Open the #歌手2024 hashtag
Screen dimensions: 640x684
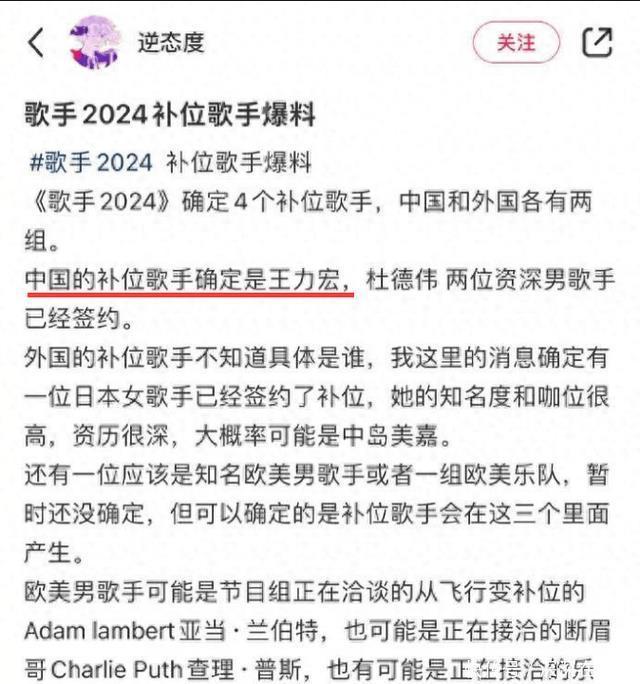click(x=91, y=163)
